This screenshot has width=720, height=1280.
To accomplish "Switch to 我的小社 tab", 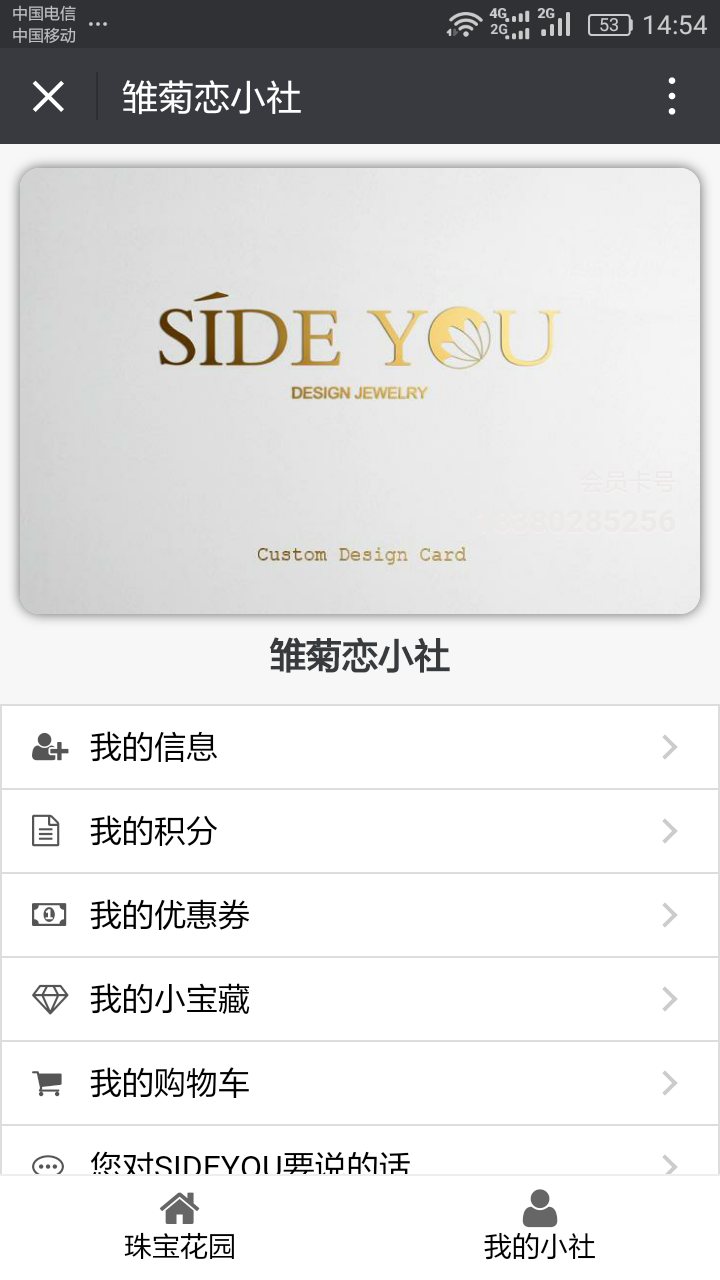I will 540,1226.
